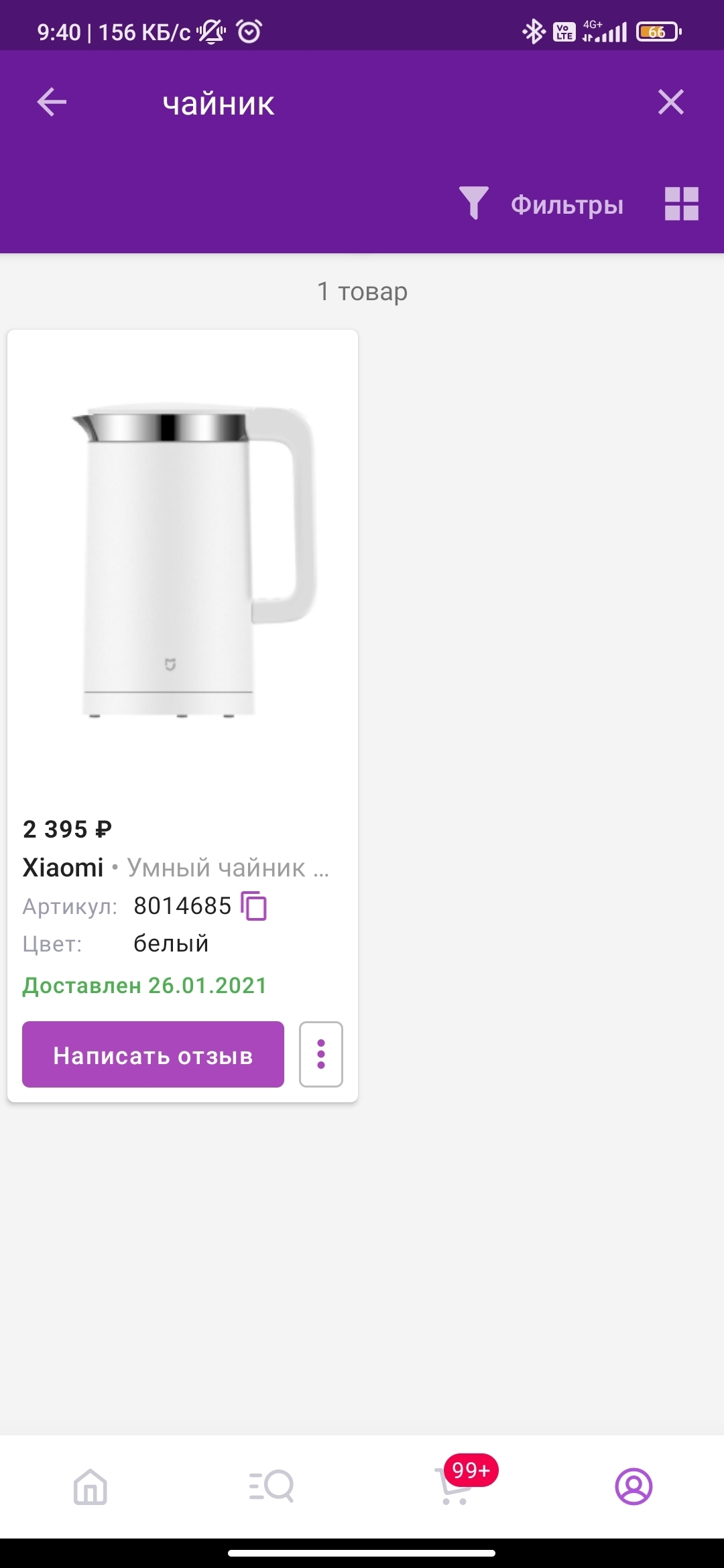Viewport: 724px width, 1568px height.
Task: Tap Написать отзыв to write a review
Action: coord(153,1055)
